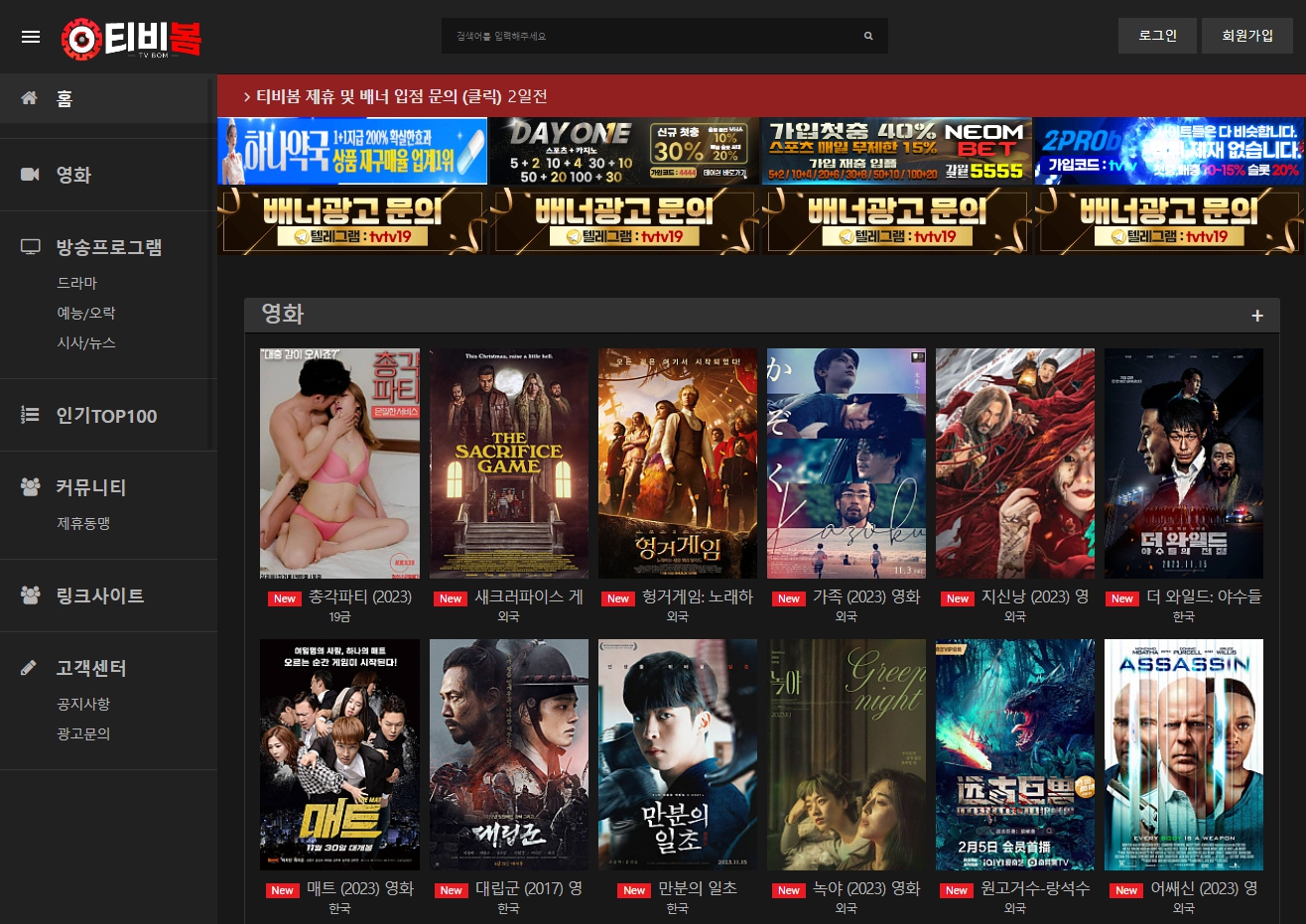Open the 회원가입 sign-up button
This screenshot has height=924, width=1306.
[1247, 36]
